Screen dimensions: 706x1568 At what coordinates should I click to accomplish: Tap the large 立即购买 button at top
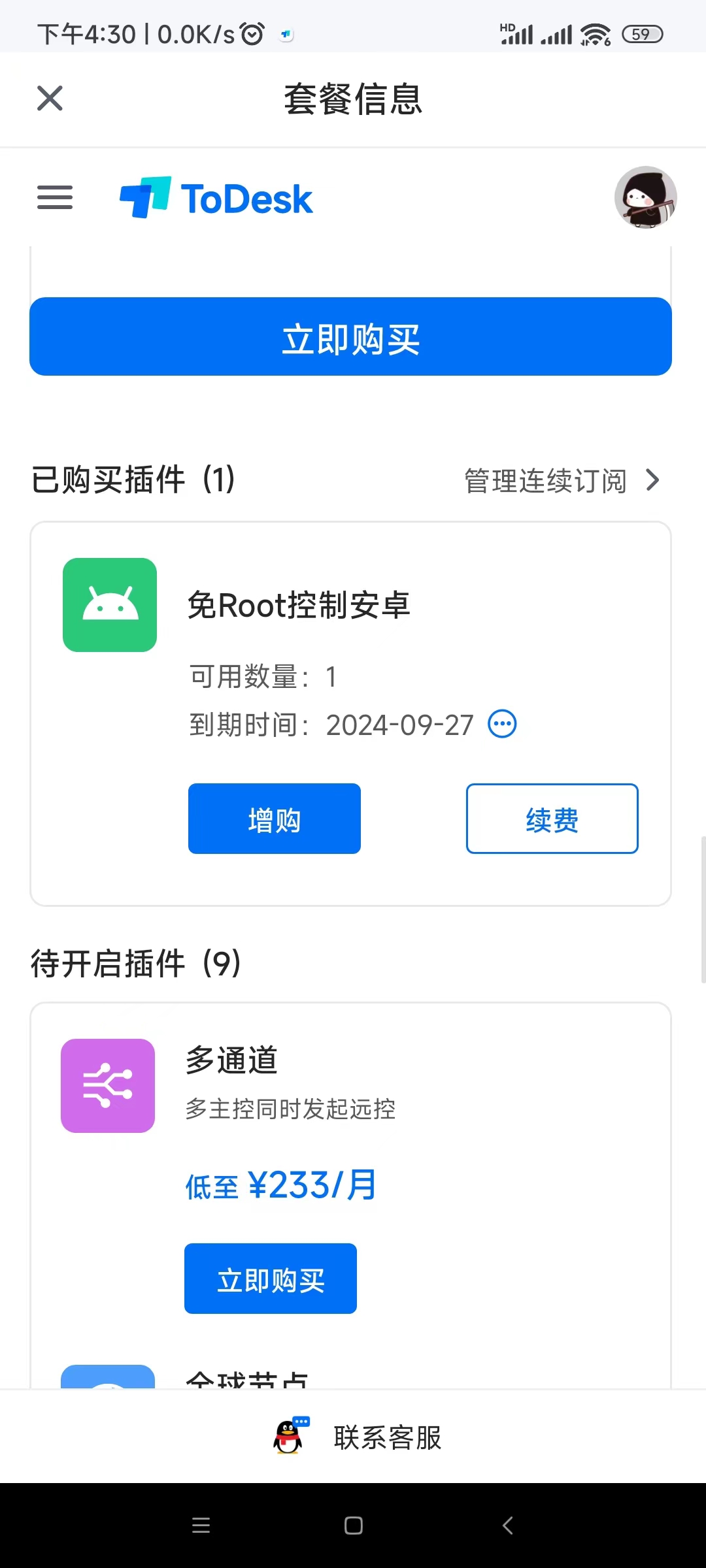[350, 337]
